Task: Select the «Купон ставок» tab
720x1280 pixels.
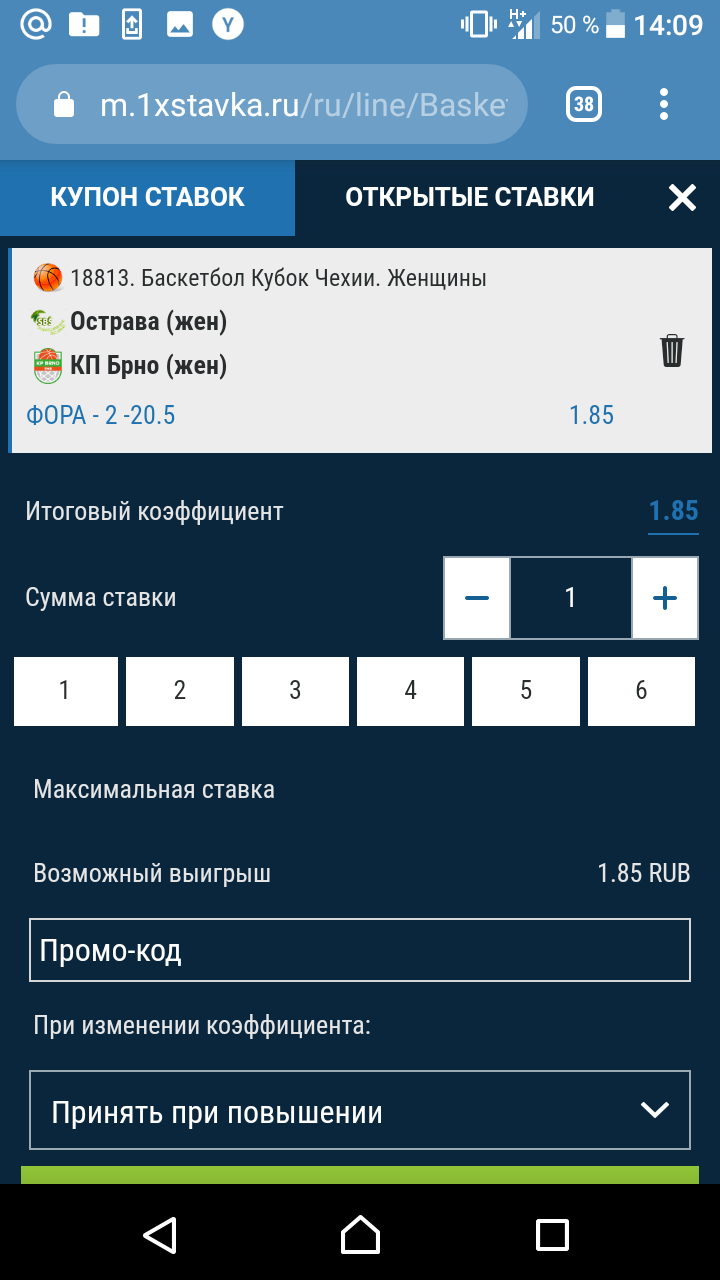Action: (147, 197)
